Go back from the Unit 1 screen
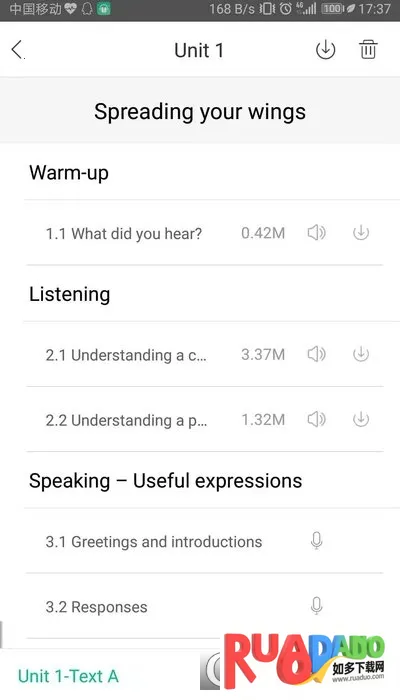The width and height of the screenshot is (400, 700). click(x=17, y=50)
